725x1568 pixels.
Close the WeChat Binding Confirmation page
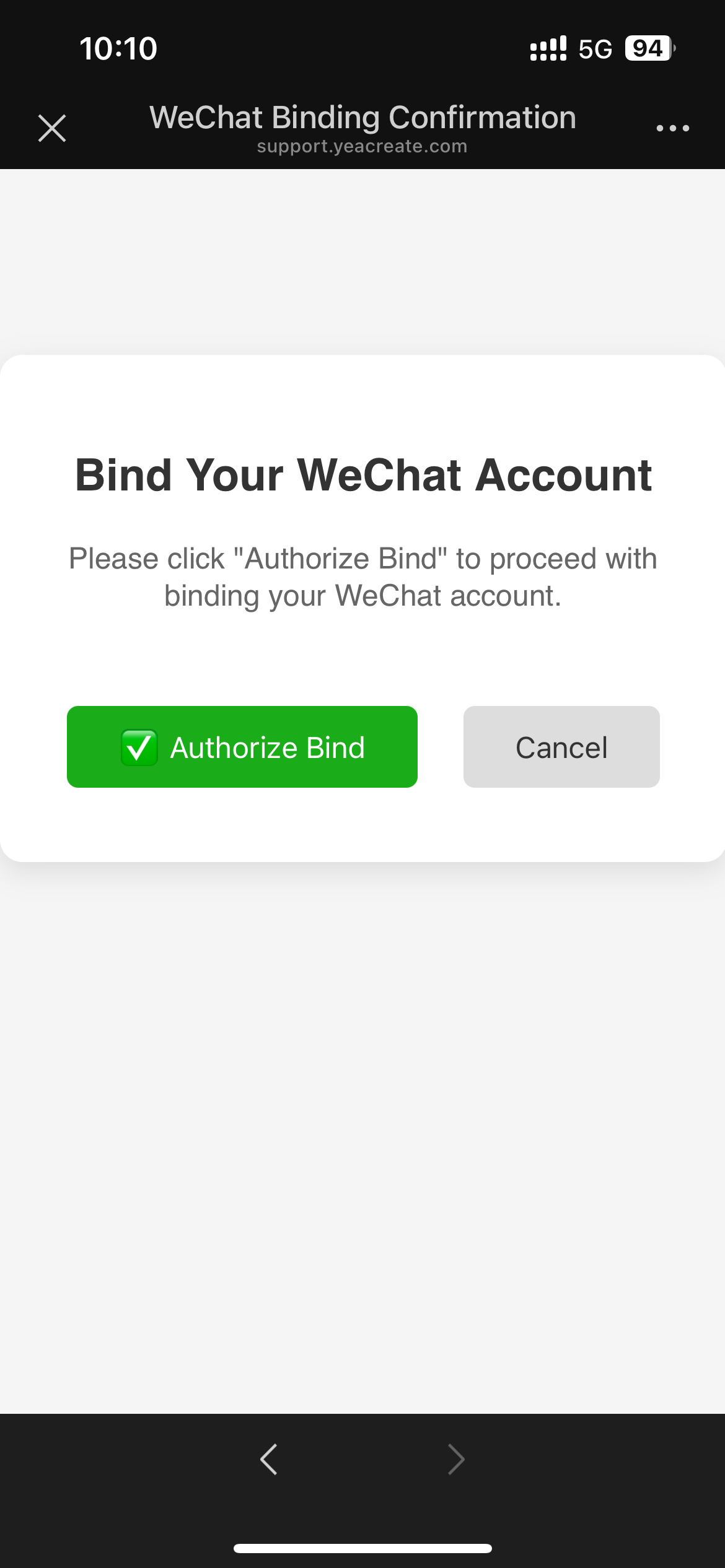52,128
